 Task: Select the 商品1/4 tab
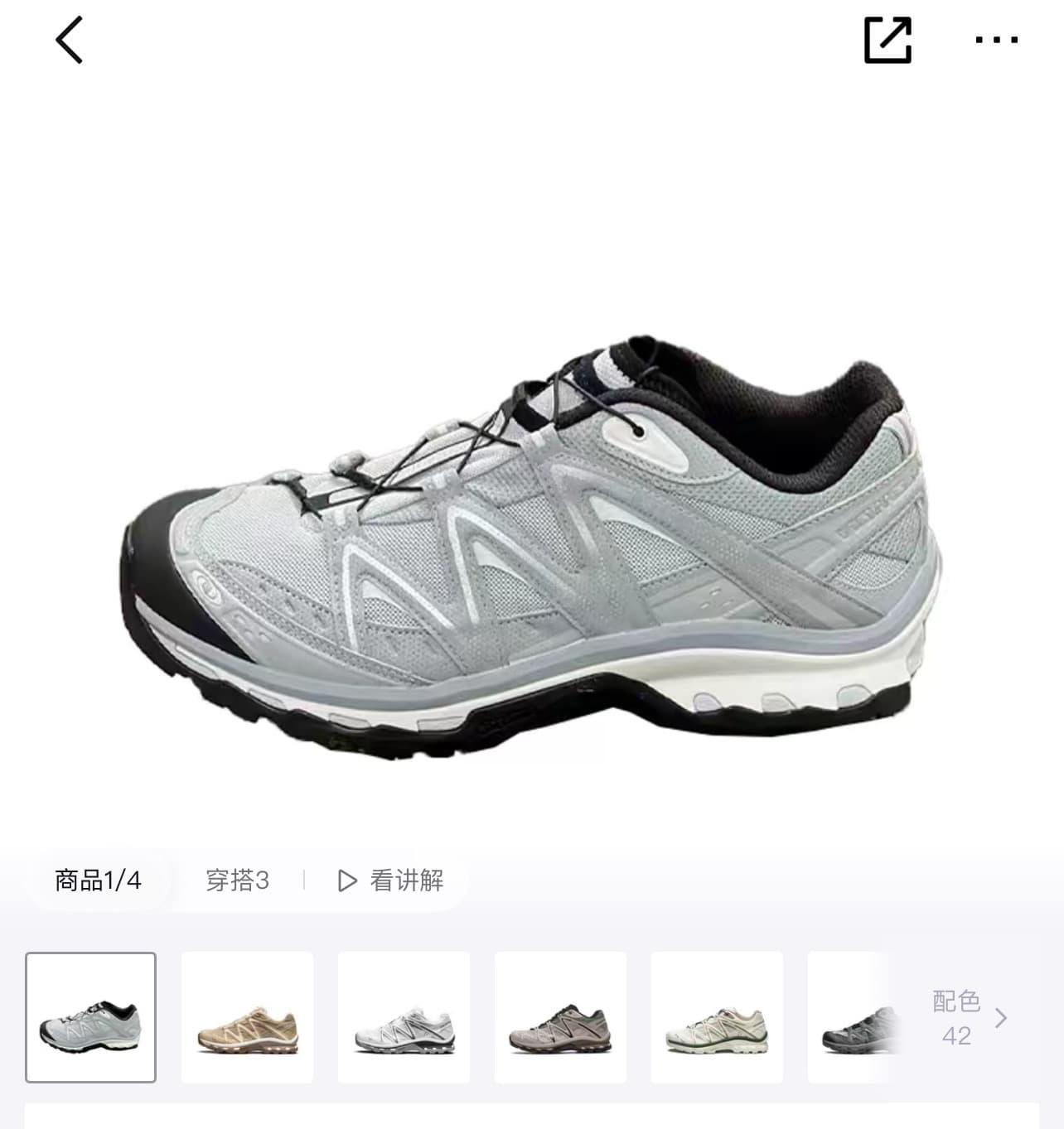click(x=98, y=880)
